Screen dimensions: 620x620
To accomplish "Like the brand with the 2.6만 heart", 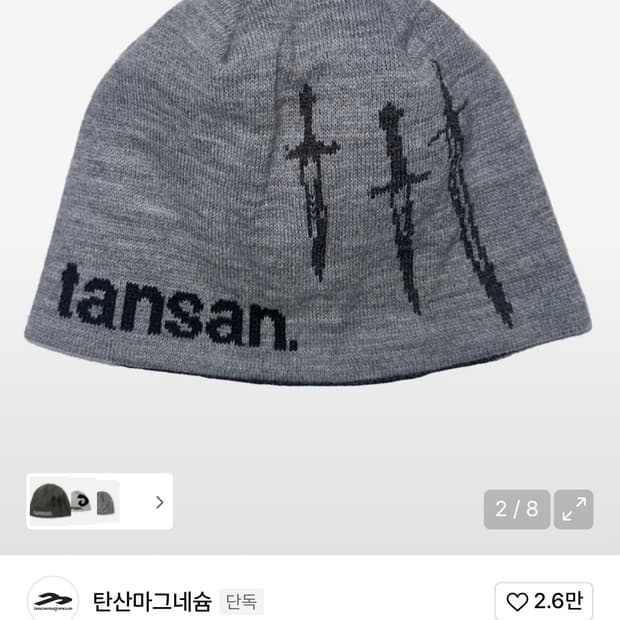I will (543, 601).
